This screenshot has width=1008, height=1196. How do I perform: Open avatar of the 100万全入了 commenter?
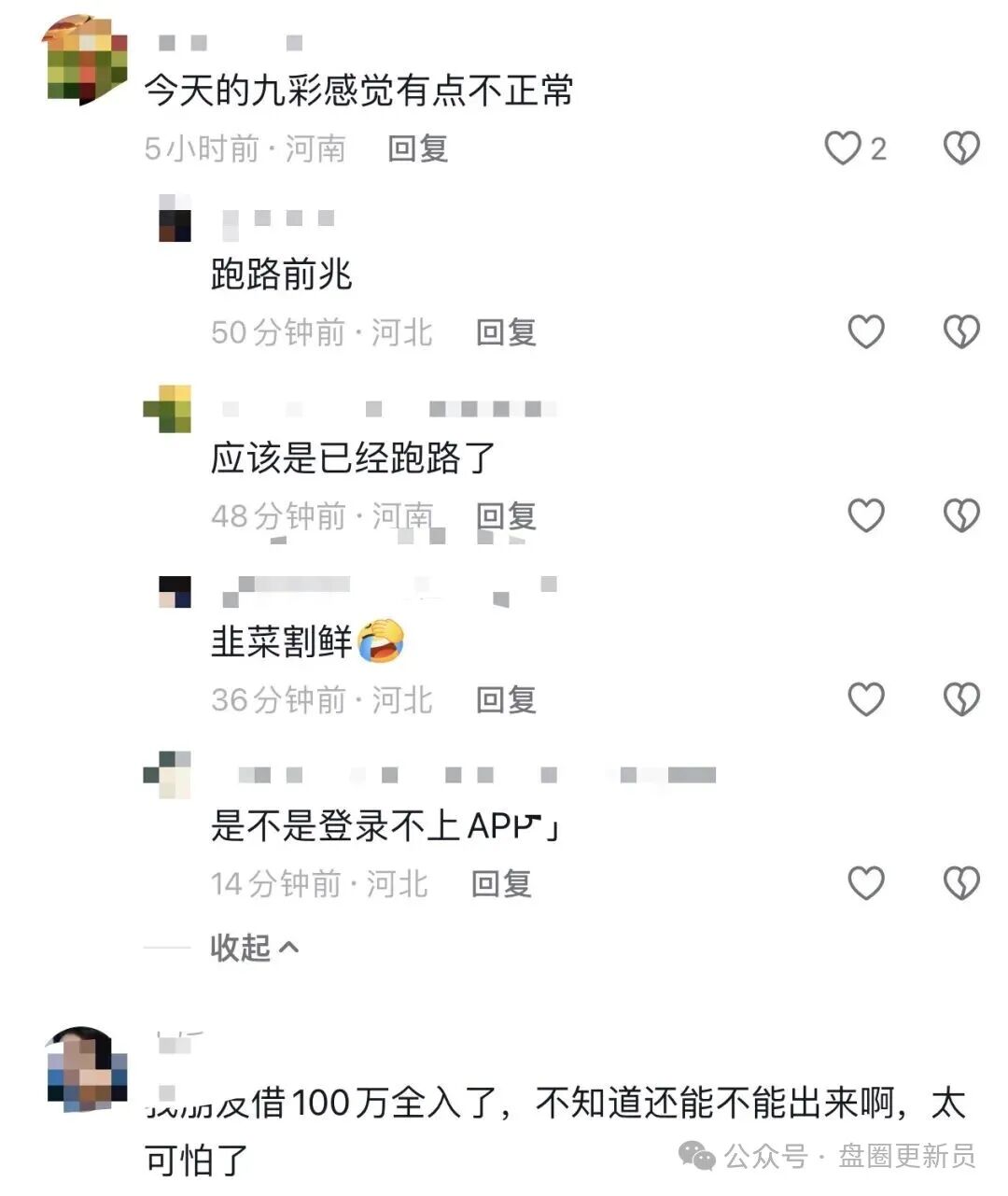(x=86, y=1069)
